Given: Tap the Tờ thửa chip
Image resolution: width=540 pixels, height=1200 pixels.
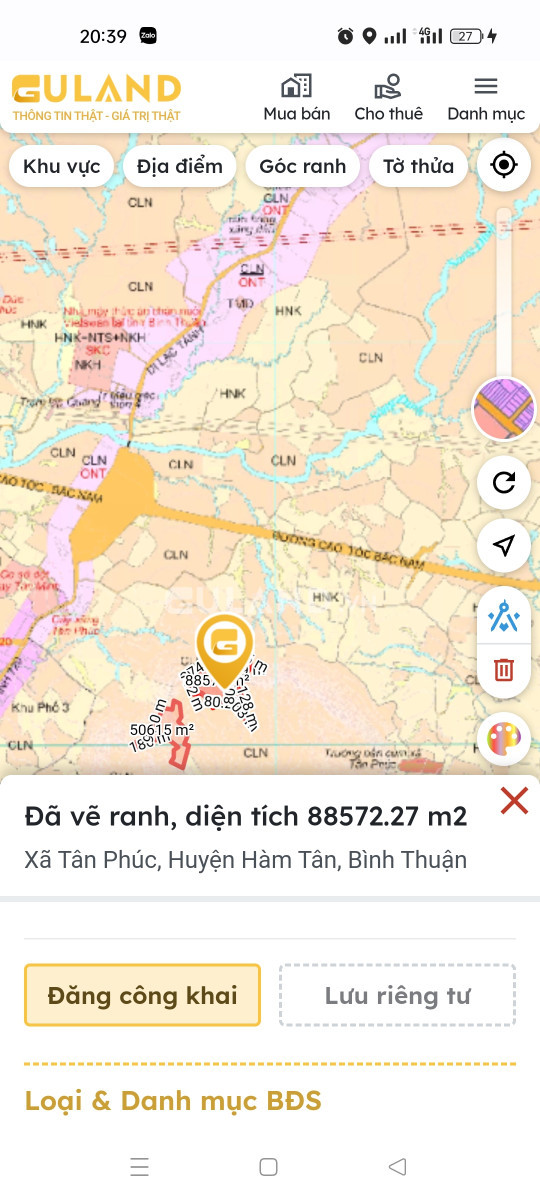Looking at the screenshot, I should pos(418,166).
